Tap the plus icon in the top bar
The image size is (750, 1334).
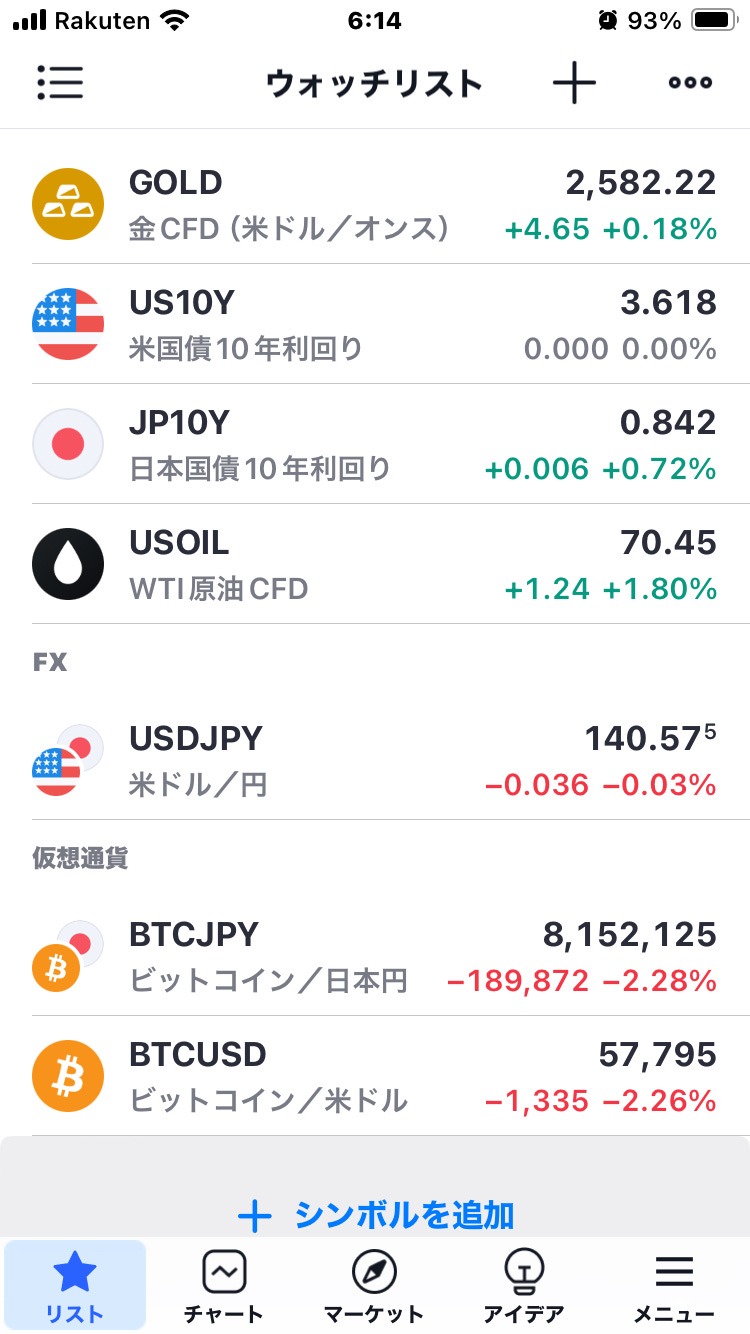pos(574,83)
